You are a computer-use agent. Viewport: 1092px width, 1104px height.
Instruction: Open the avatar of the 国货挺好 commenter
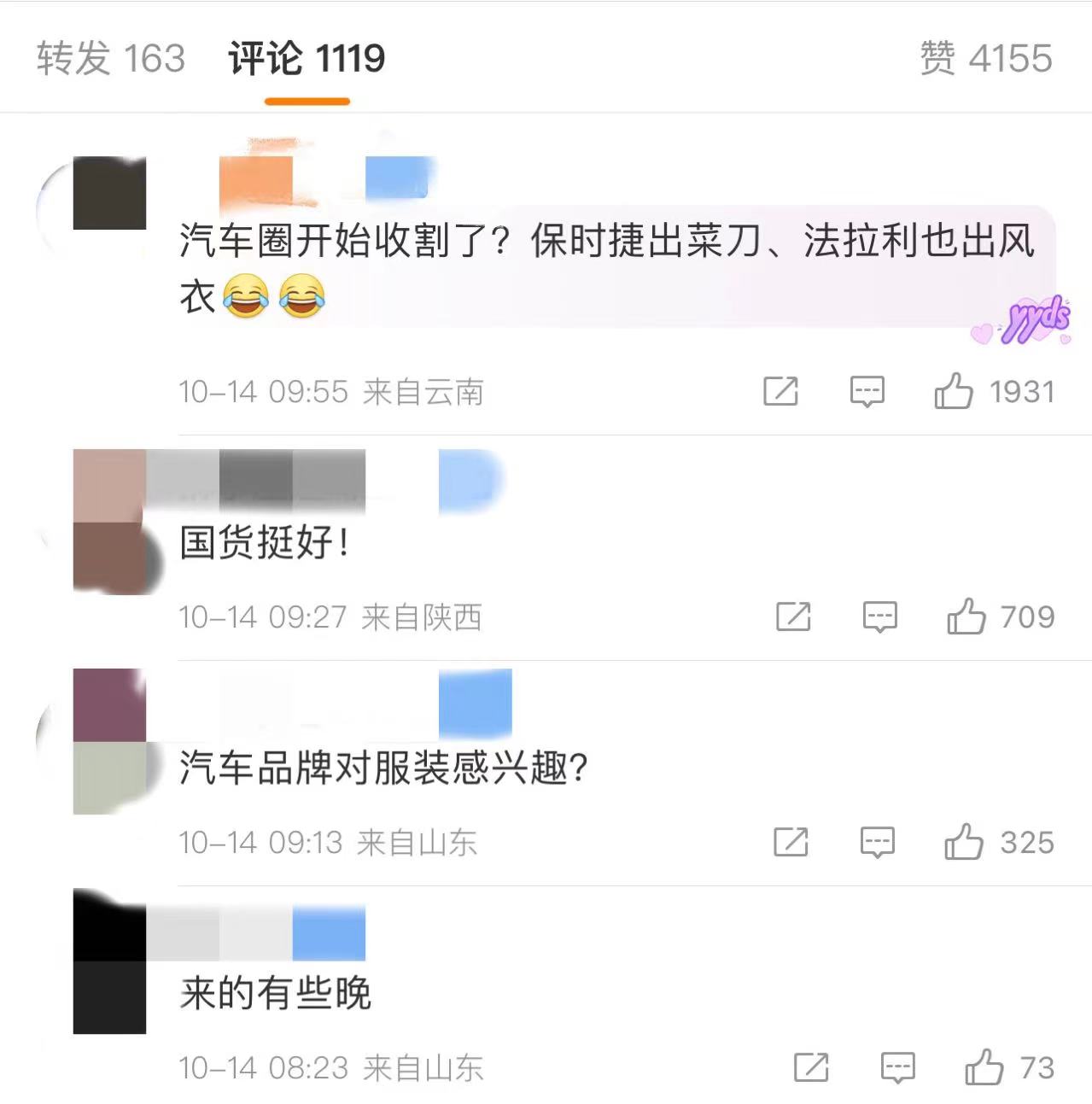pos(111,523)
